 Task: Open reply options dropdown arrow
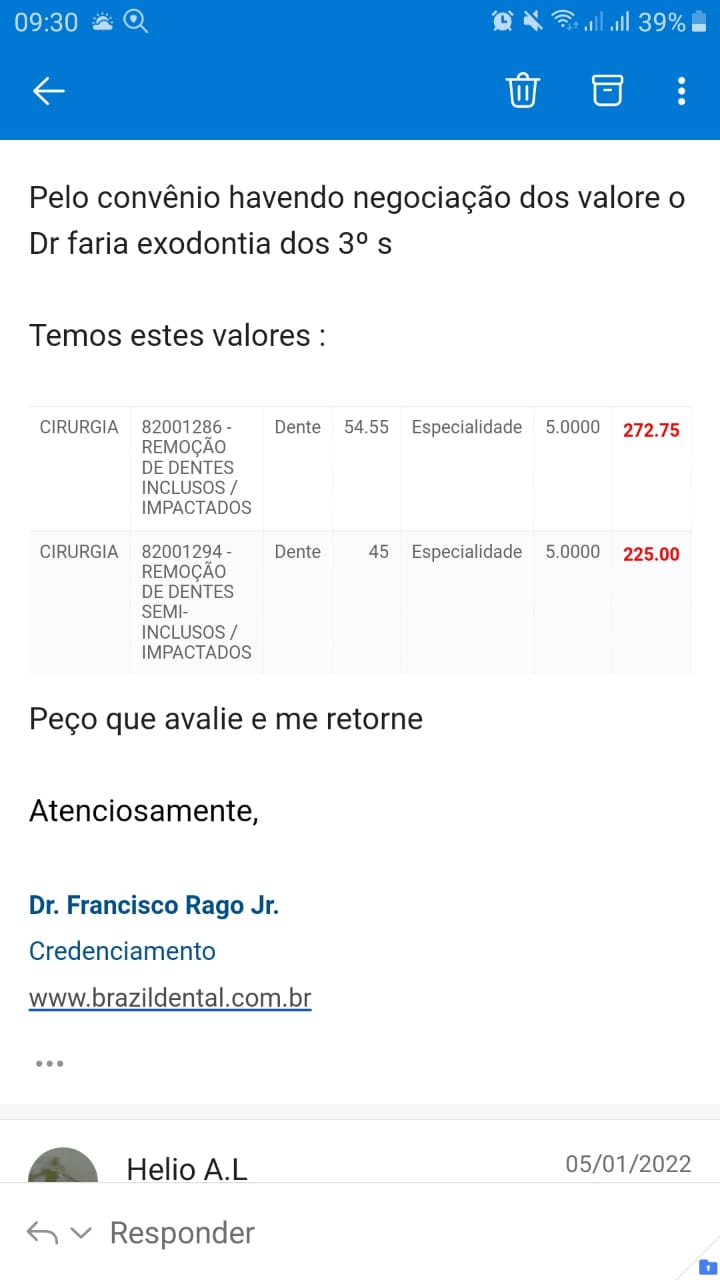pos(81,1234)
